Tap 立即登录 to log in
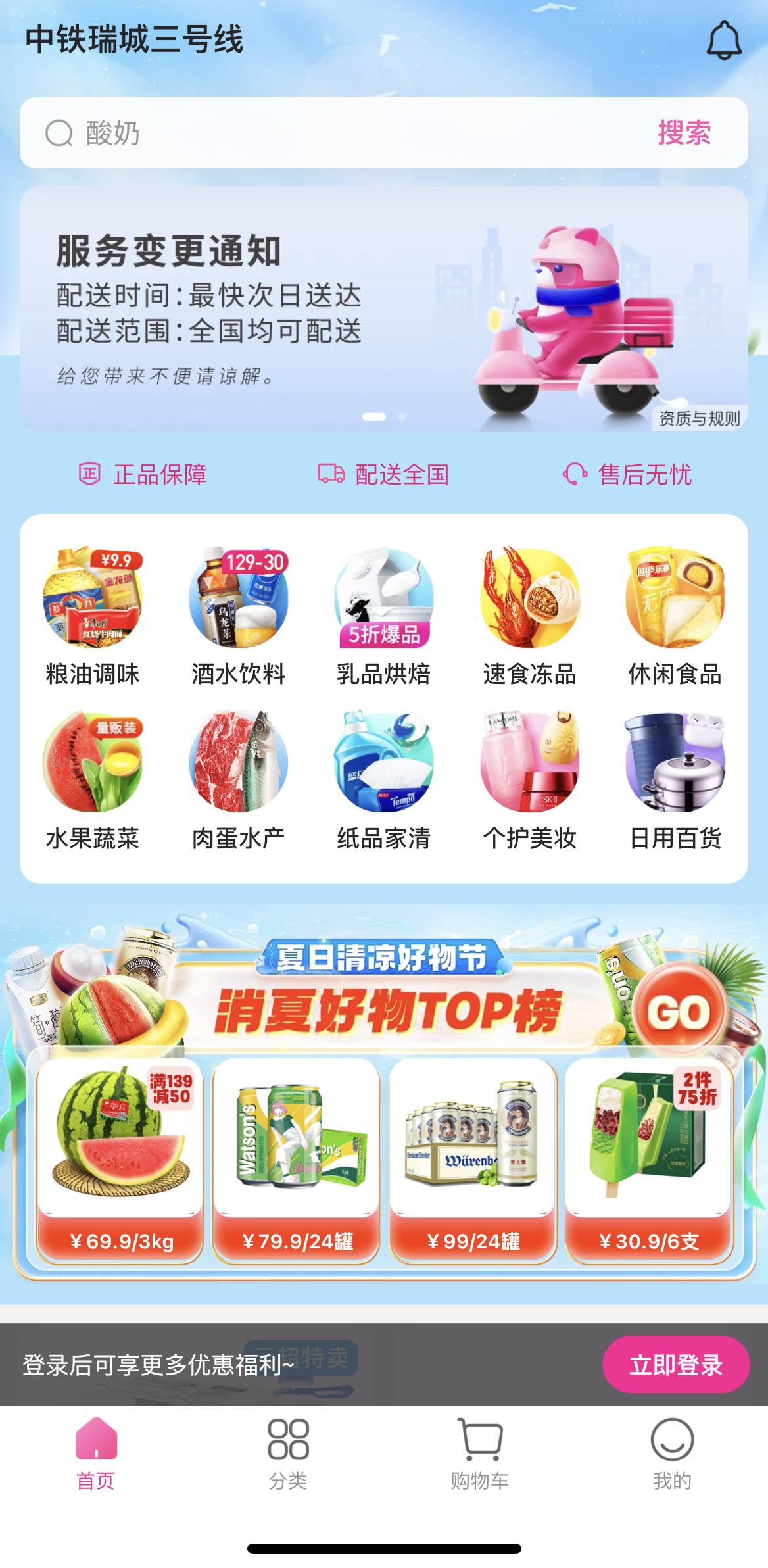Screen dimensions: 768x1568 pos(675,1365)
